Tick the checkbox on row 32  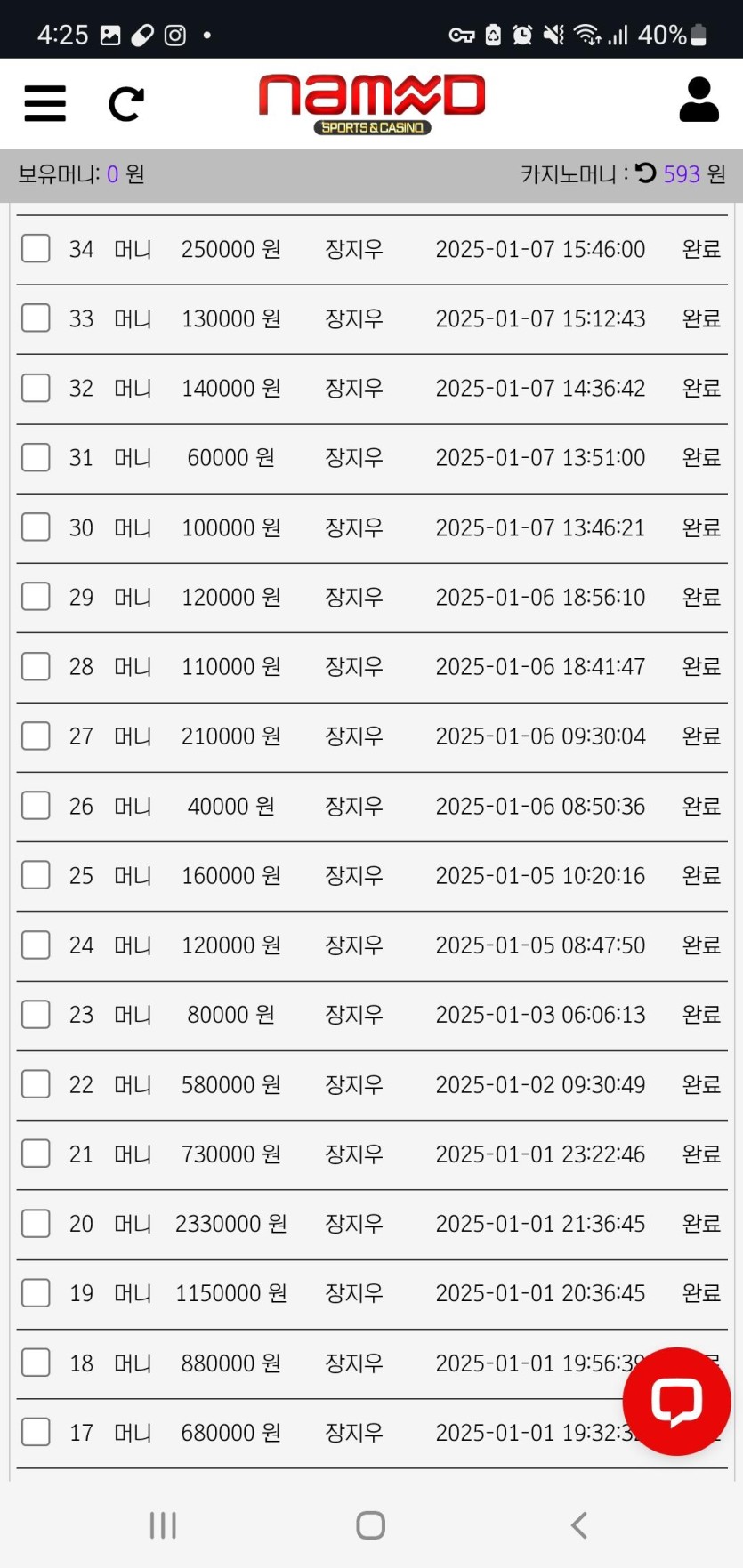pyautogui.click(x=36, y=388)
